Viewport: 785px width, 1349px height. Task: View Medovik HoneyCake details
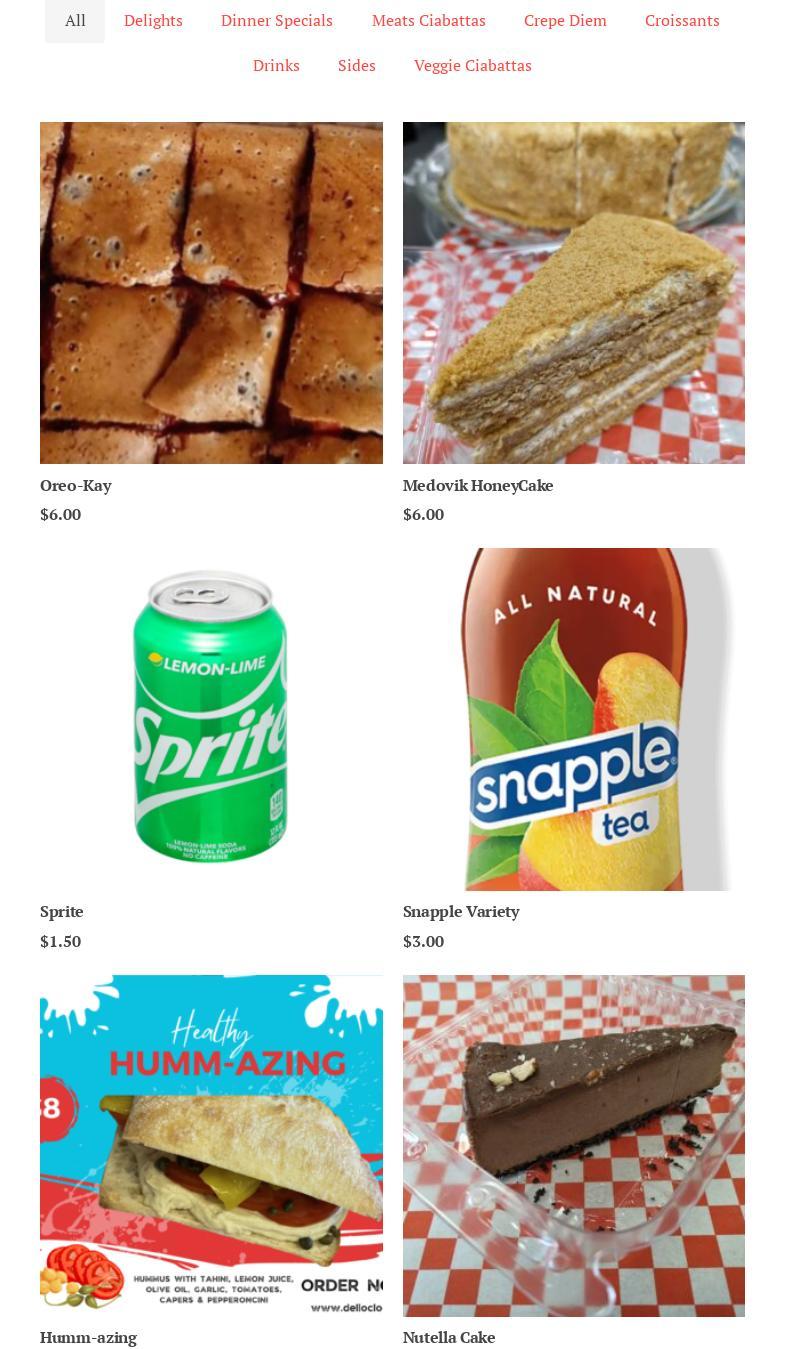pyautogui.click(x=574, y=323)
